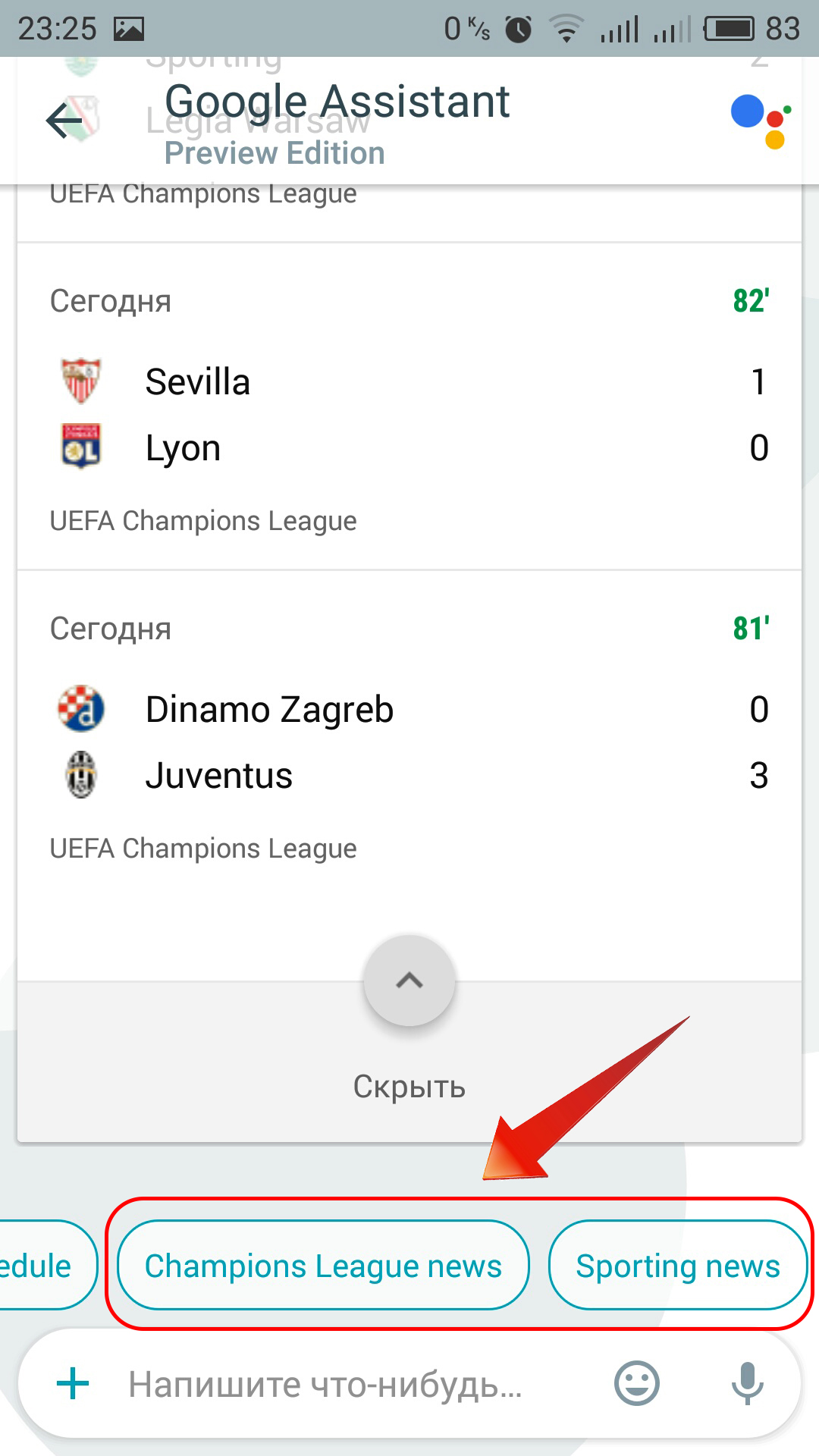Open the Sevilla vs Lyon match
Screen dimensions: 819x1456
point(409,407)
